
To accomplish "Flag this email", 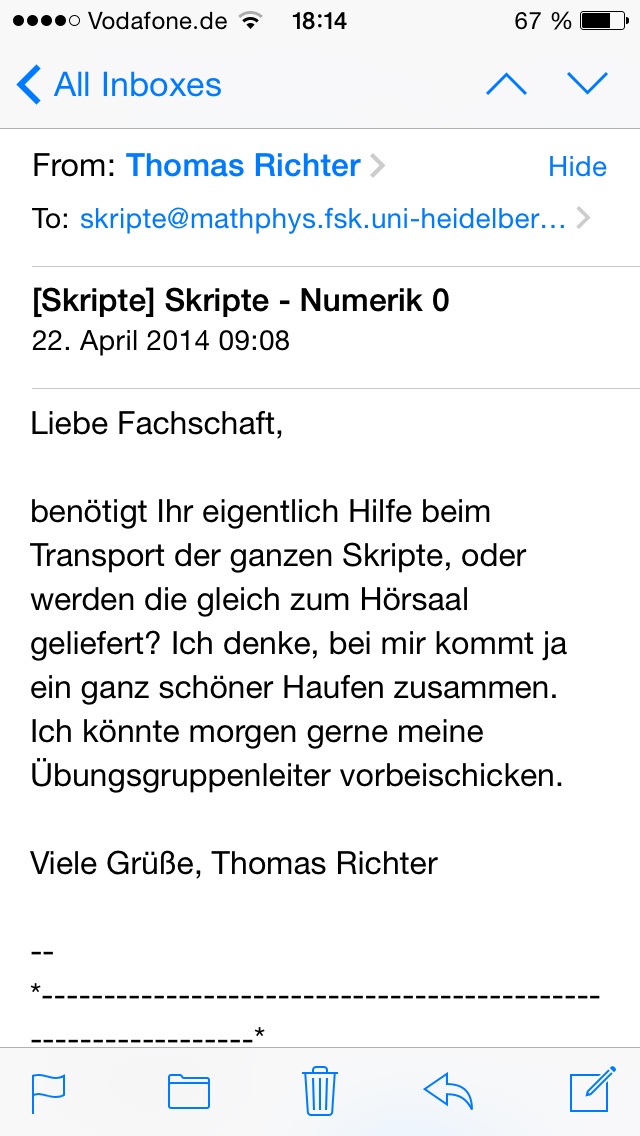I will (x=48, y=1091).
